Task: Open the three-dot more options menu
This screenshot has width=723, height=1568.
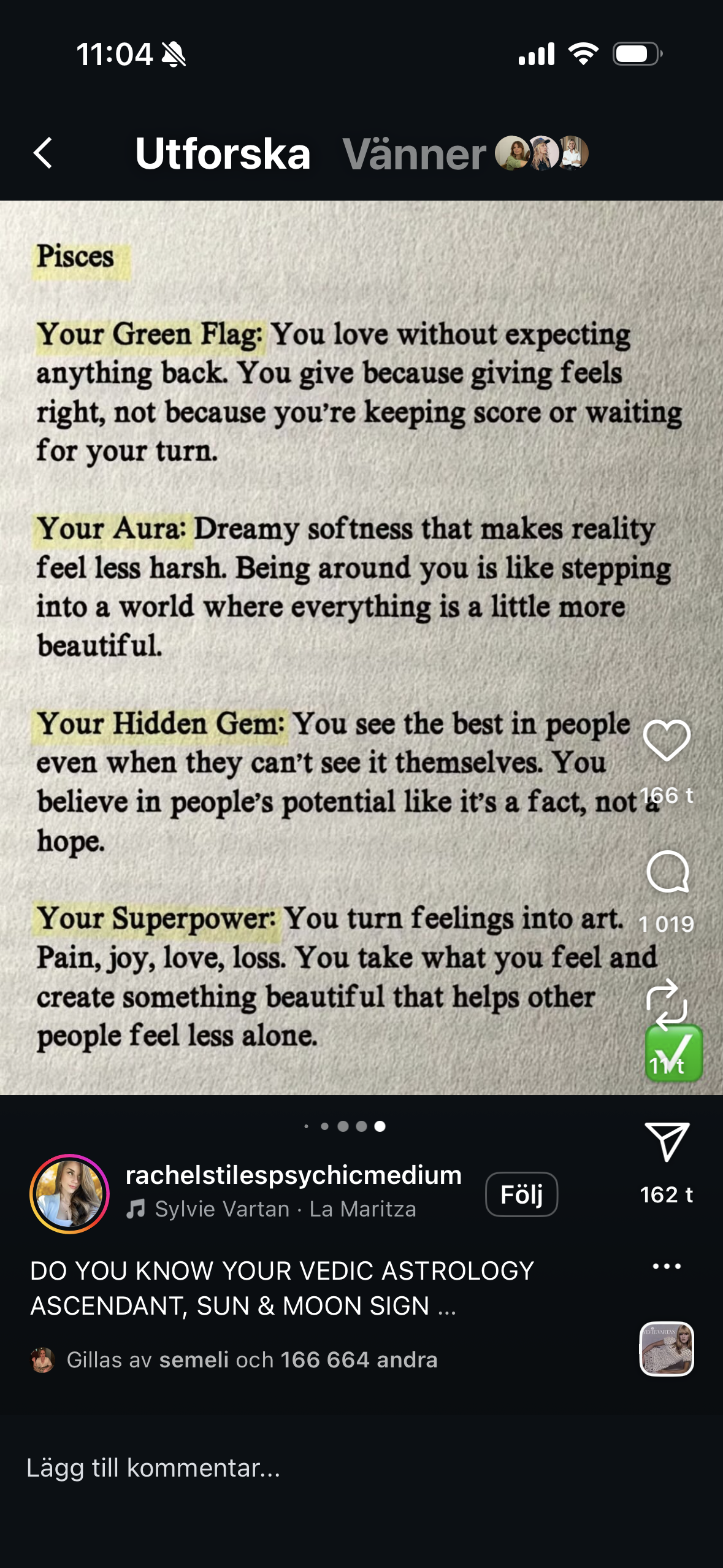Action: tap(667, 1266)
